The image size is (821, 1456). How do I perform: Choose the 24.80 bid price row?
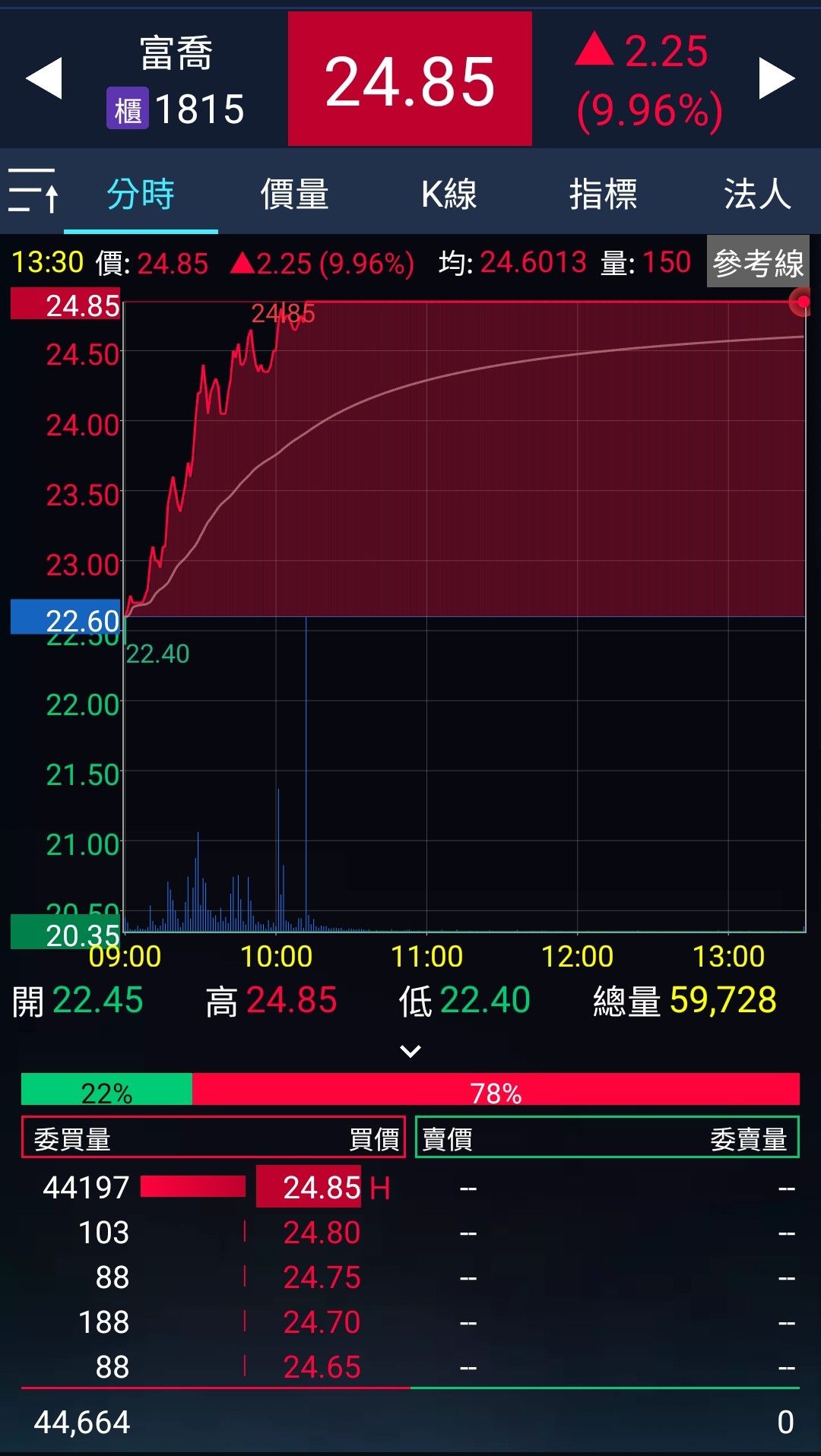click(321, 1232)
